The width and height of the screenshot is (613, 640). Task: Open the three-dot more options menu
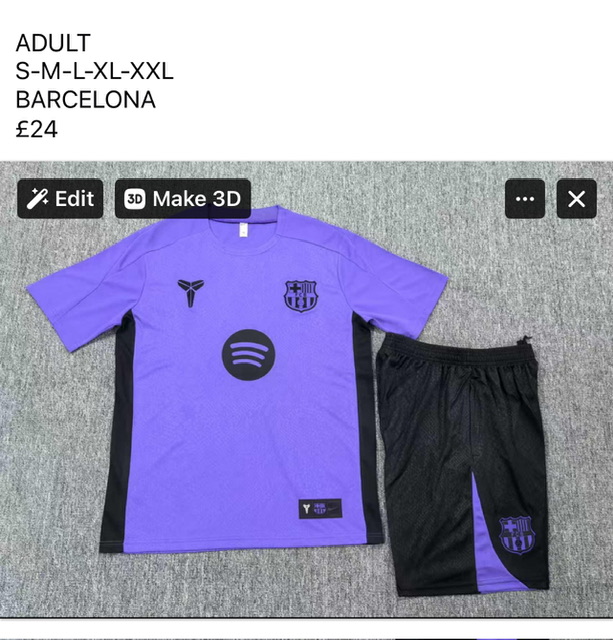pos(525,199)
